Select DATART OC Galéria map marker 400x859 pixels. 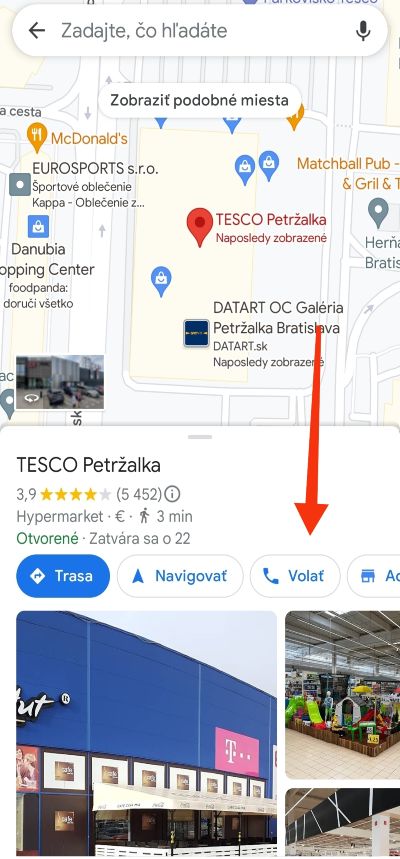[196, 333]
